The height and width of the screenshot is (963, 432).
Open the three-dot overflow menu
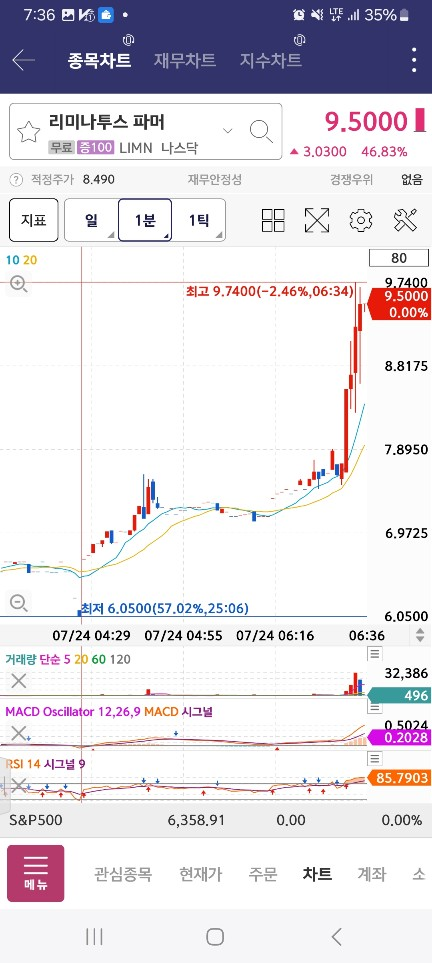[x=415, y=60]
